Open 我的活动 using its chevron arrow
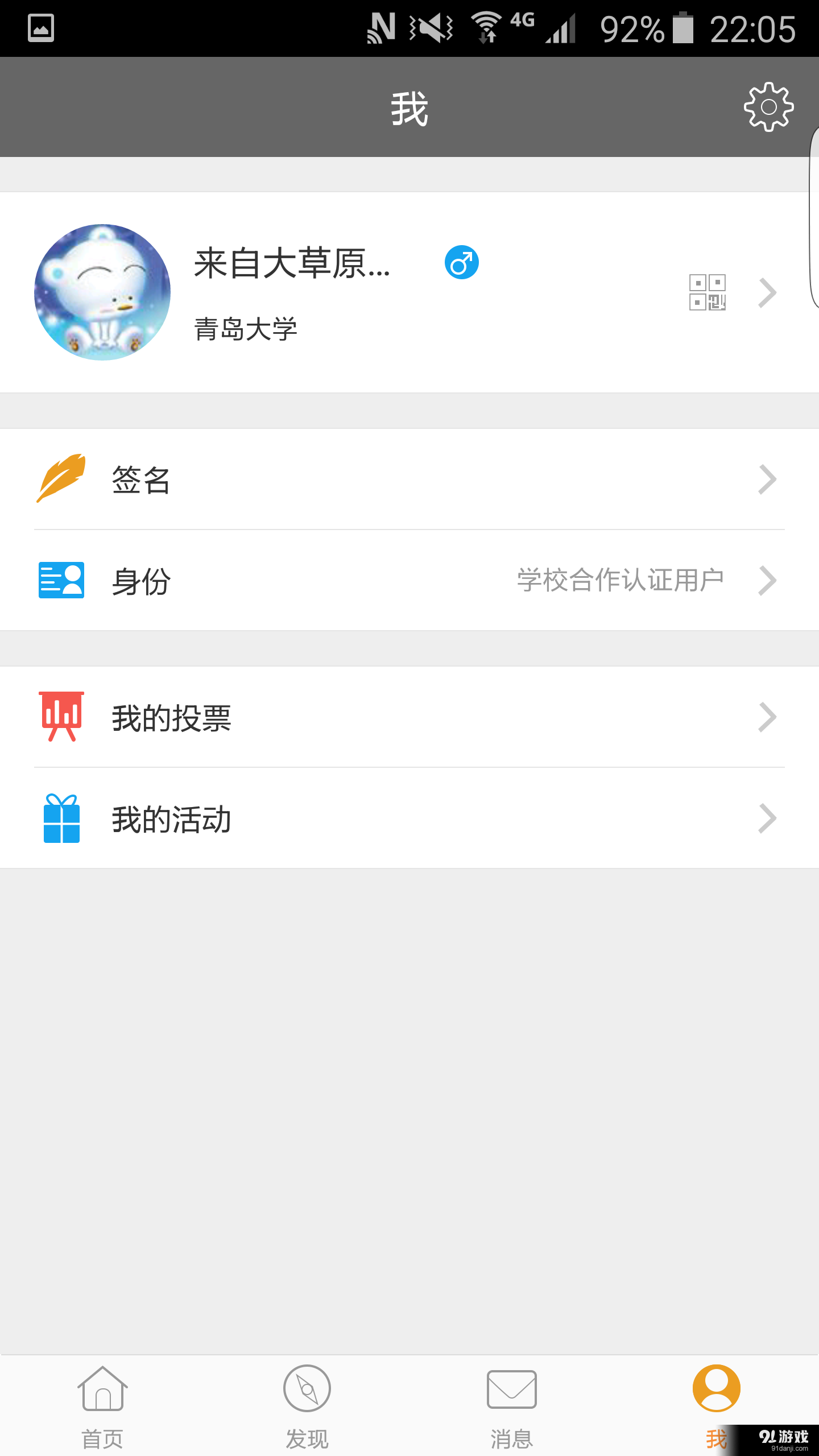The image size is (819, 1456). 768,819
